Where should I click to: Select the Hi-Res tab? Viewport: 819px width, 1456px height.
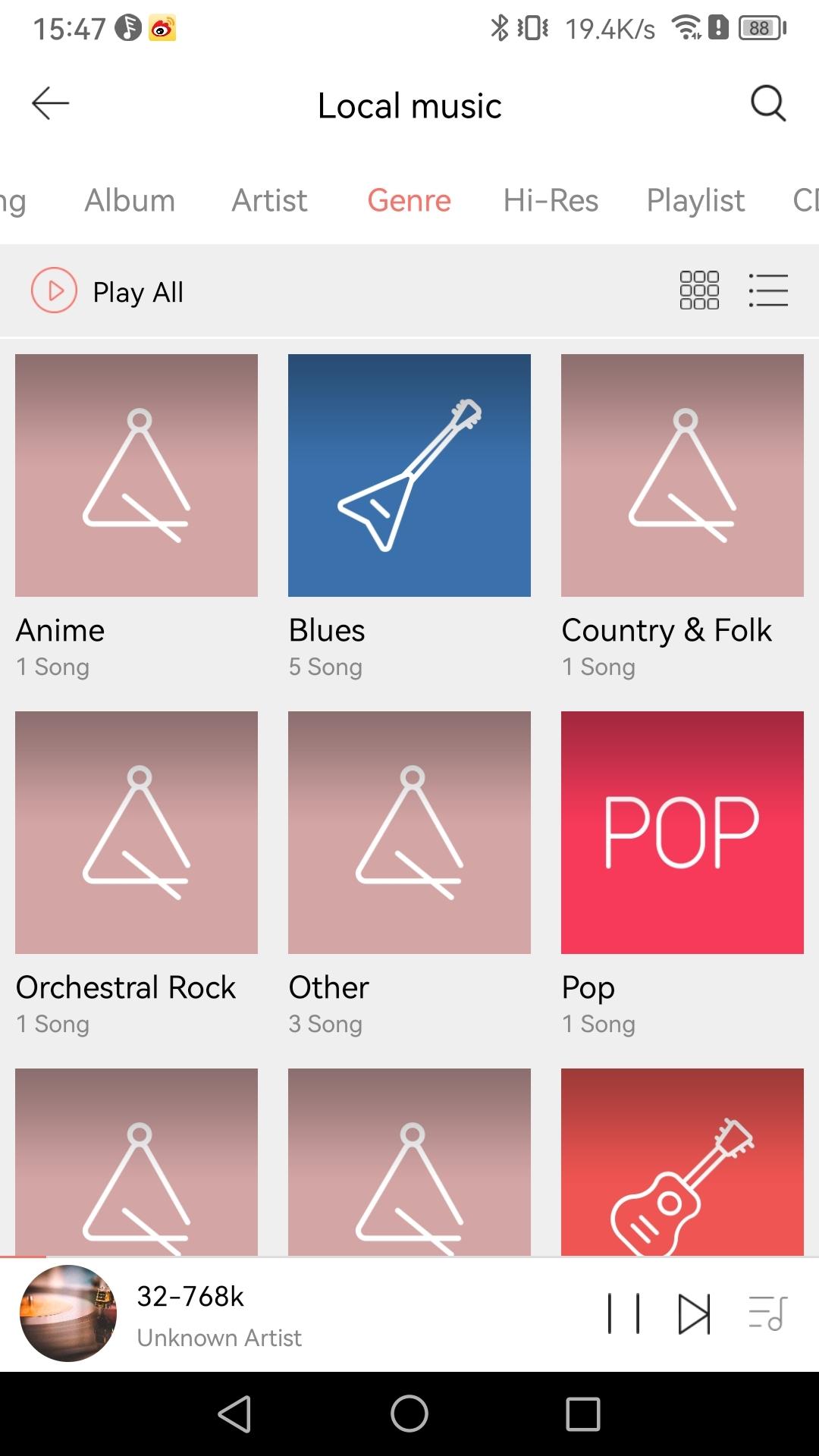pyautogui.click(x=551, y=200)
